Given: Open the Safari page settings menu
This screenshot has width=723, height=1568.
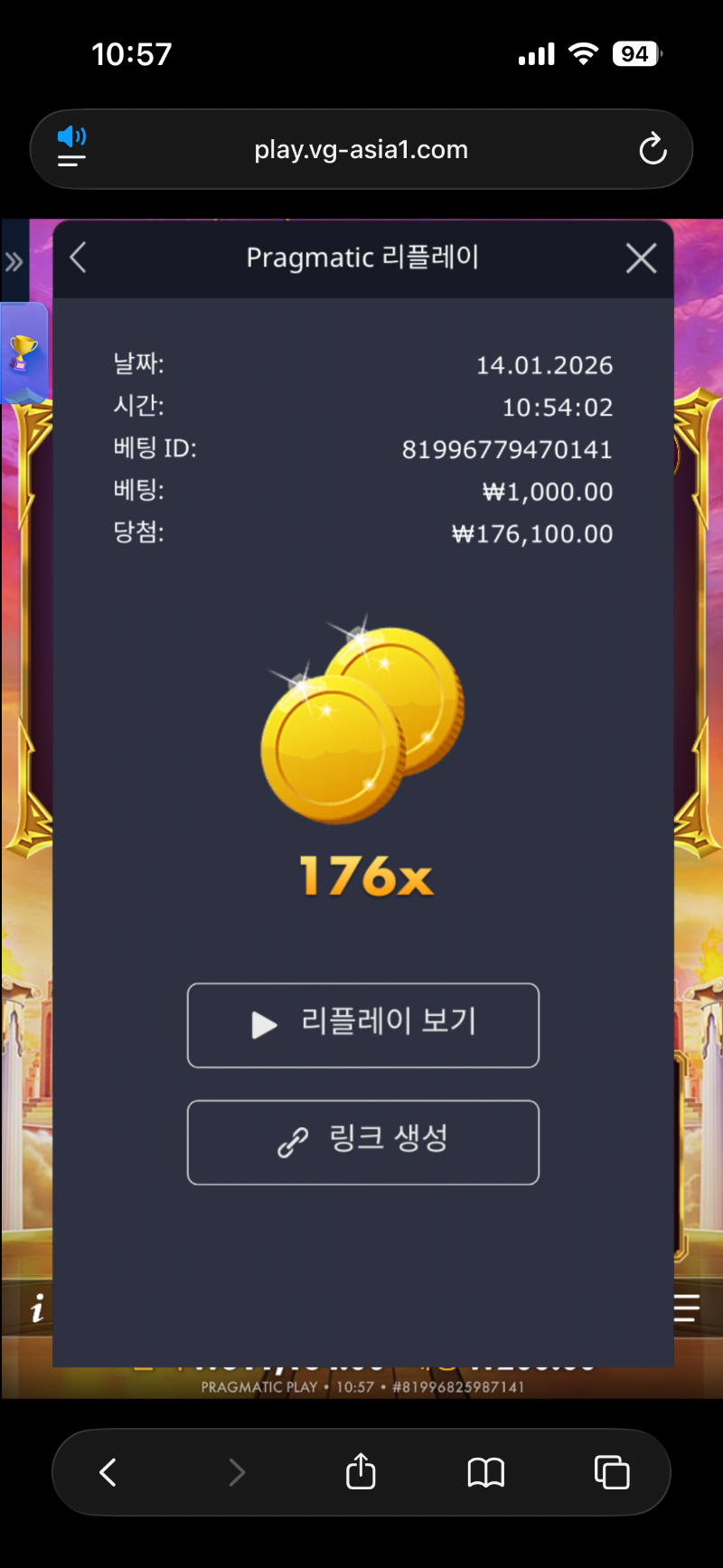Looking at the screenshot, I should tap(71, 148).
